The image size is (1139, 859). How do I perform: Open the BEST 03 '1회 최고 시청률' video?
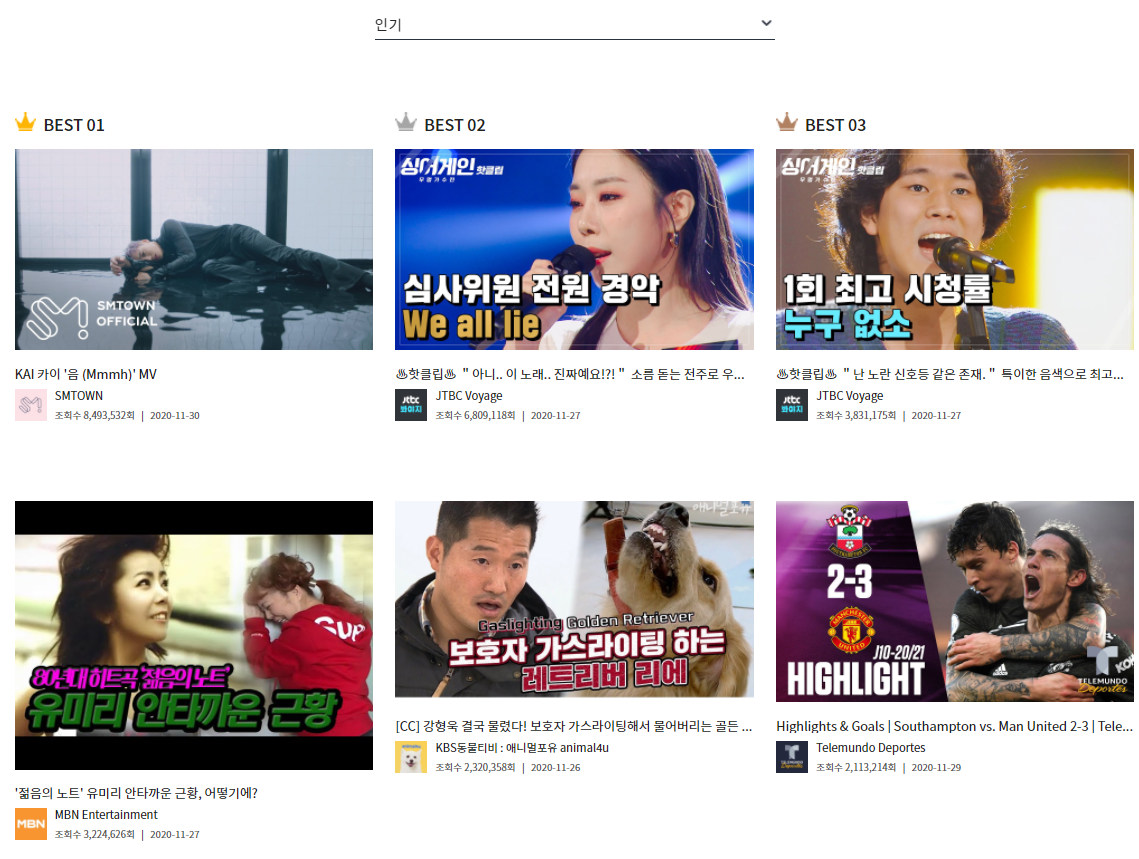954,249
